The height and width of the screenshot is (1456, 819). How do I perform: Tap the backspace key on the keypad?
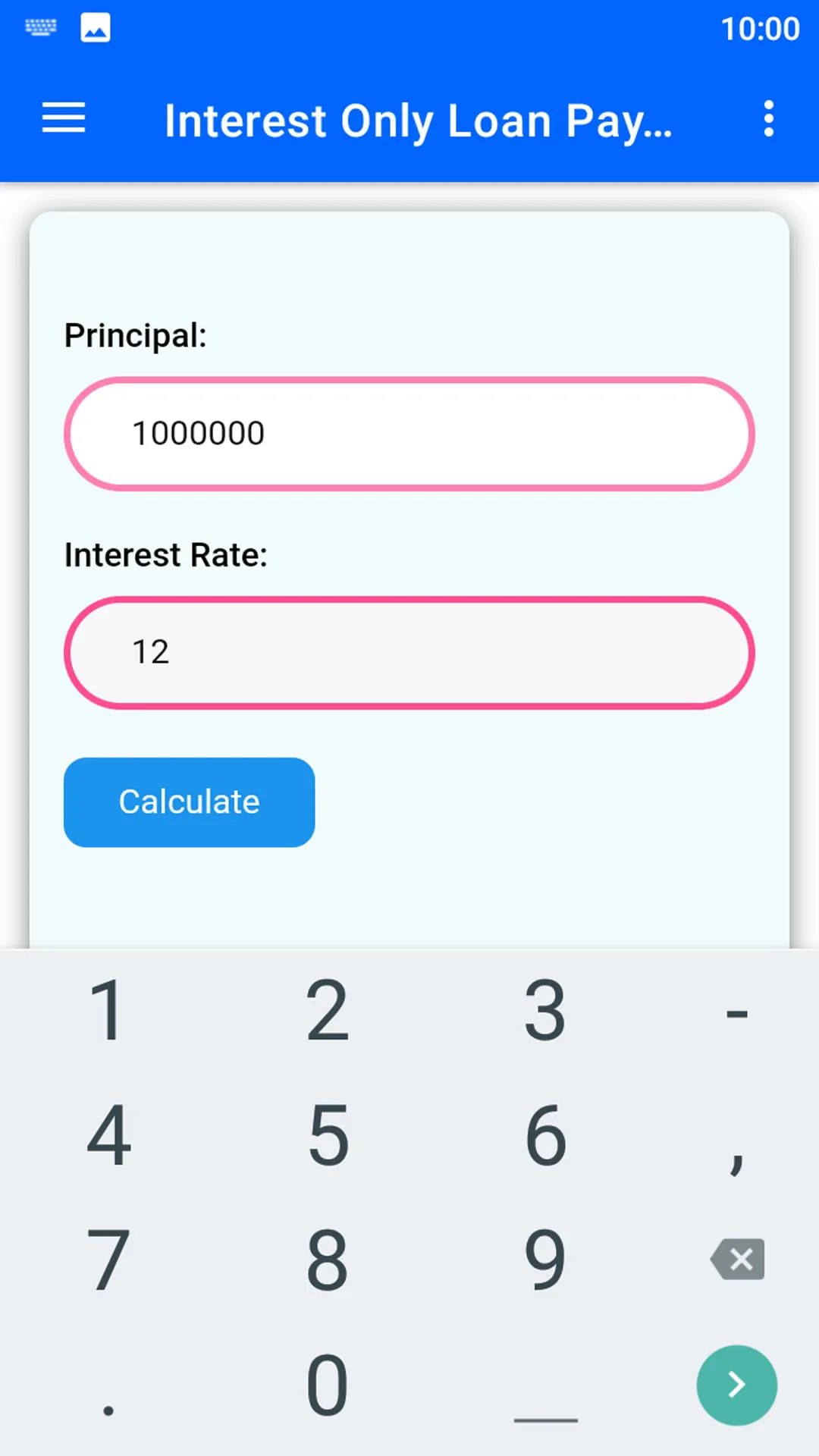(x=736, y=1259)
